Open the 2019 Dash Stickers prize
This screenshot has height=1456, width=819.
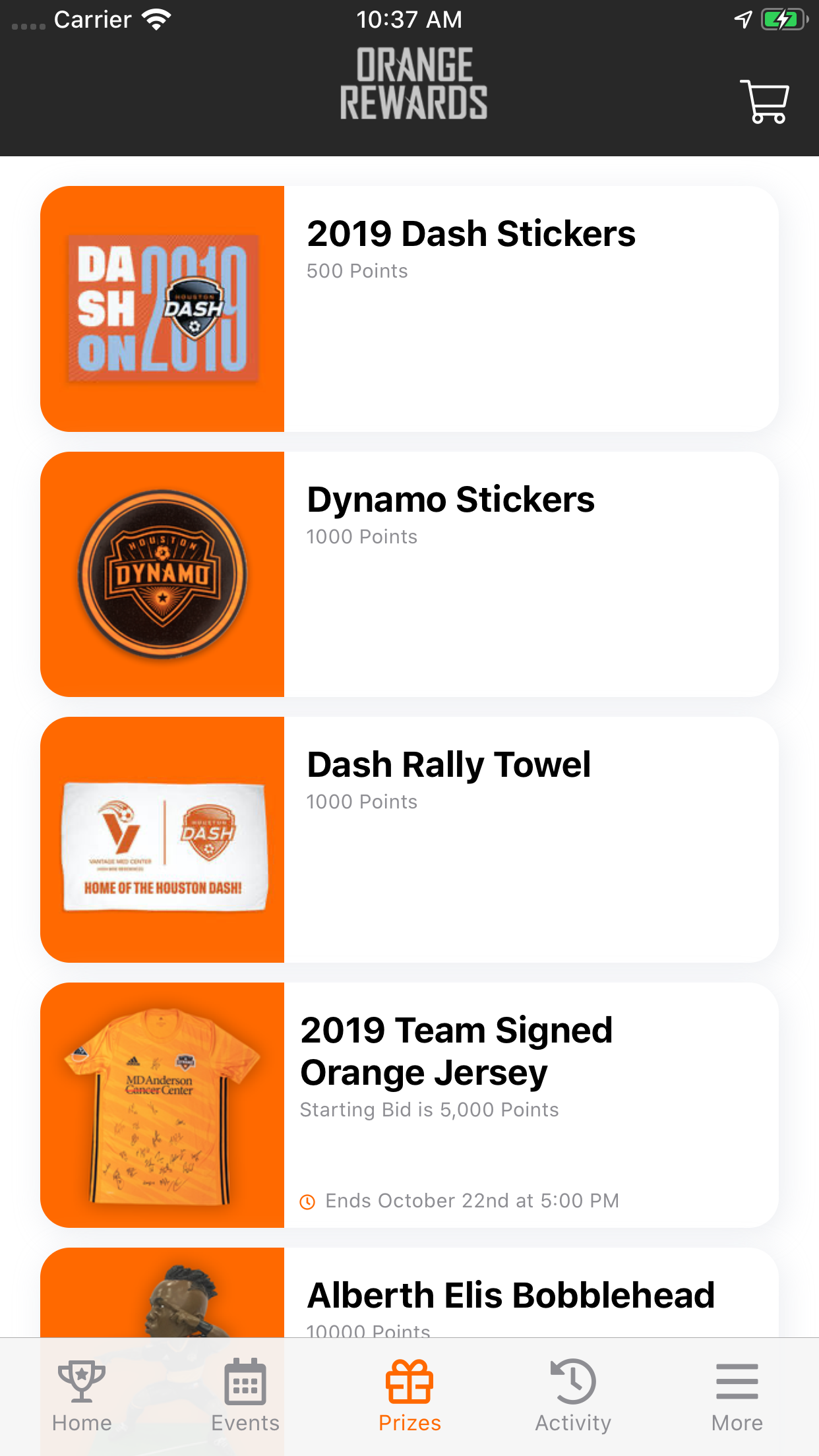(x=409, y=309)
